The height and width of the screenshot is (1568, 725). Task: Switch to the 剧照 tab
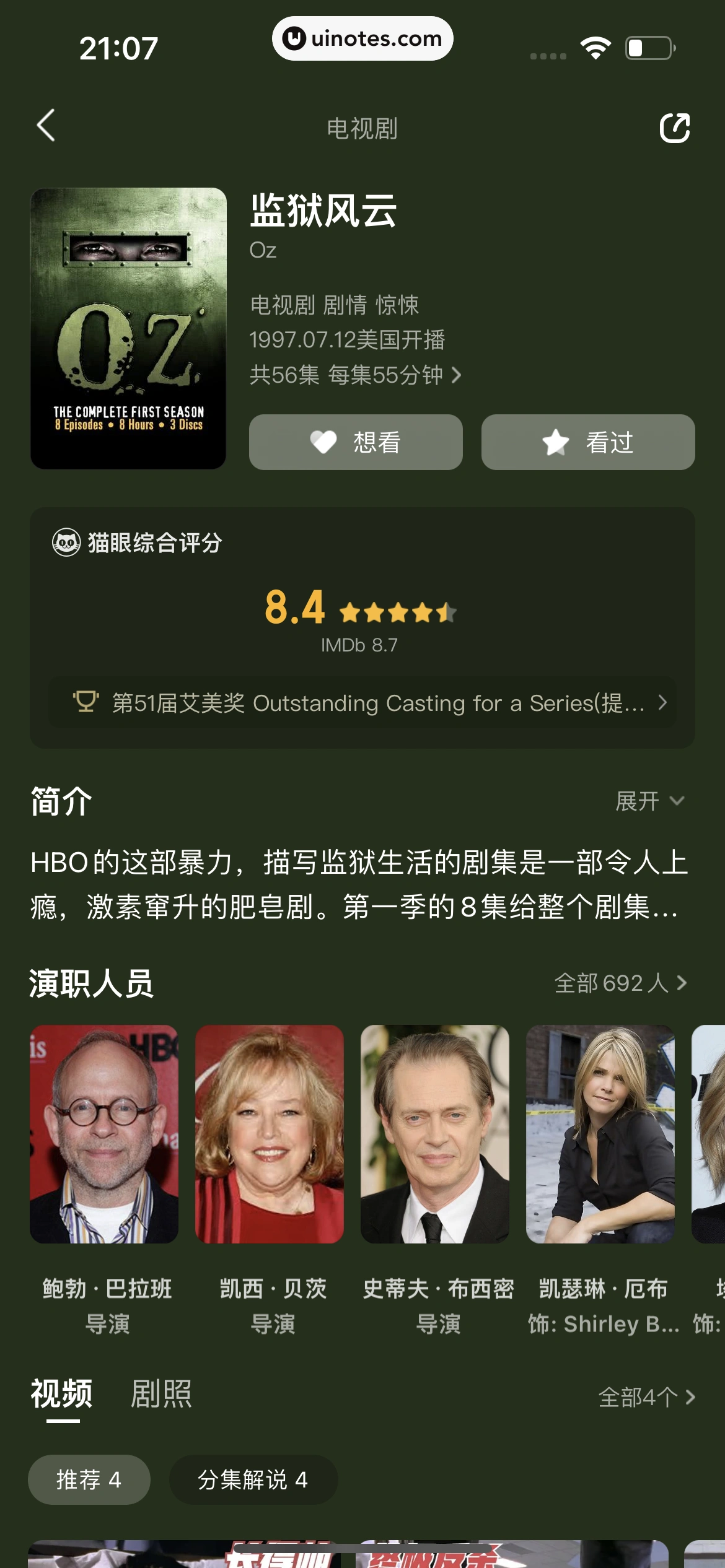pos(161,1395)
